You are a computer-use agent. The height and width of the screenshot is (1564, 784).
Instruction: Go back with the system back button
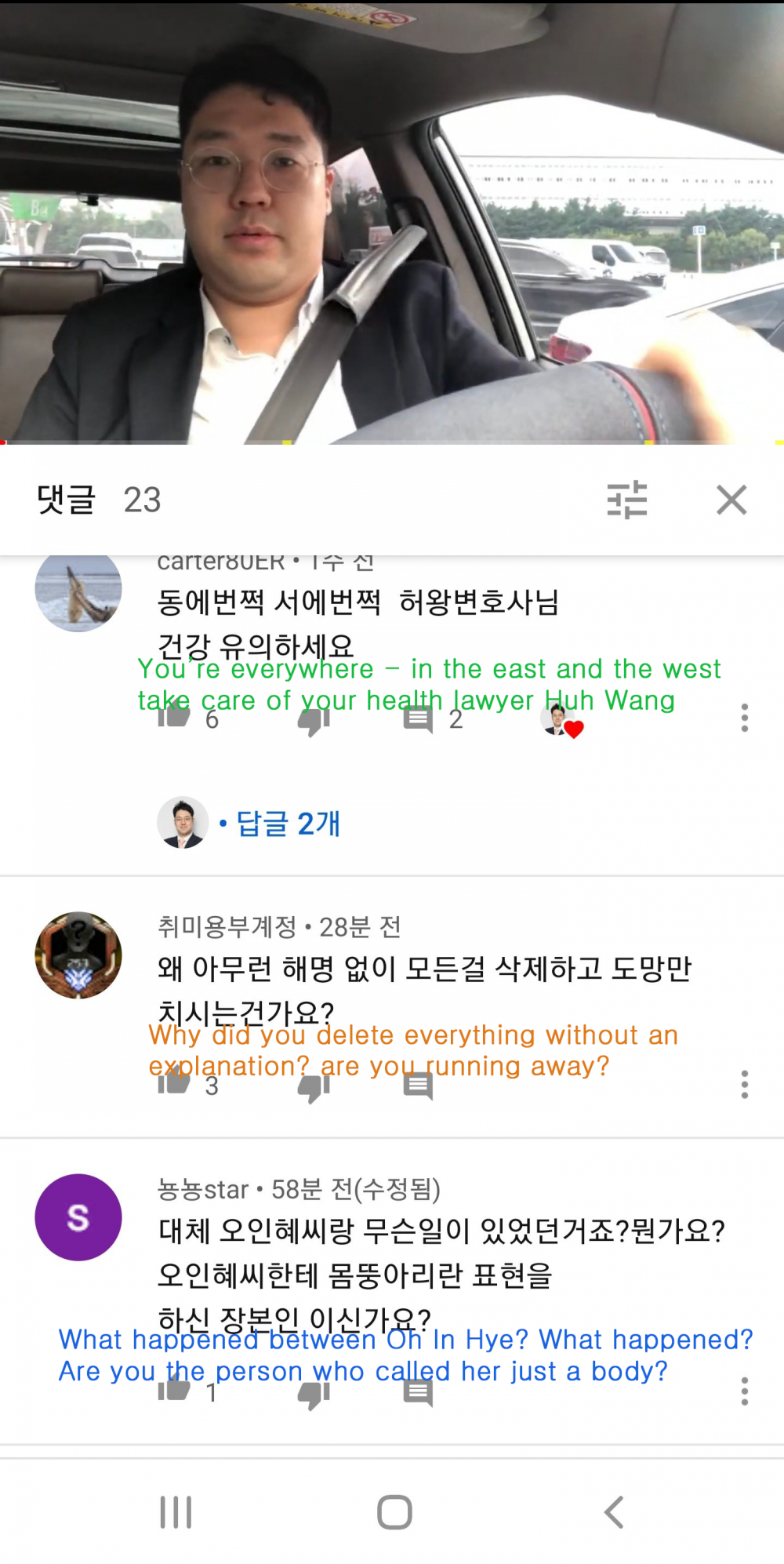point(614,1511)
